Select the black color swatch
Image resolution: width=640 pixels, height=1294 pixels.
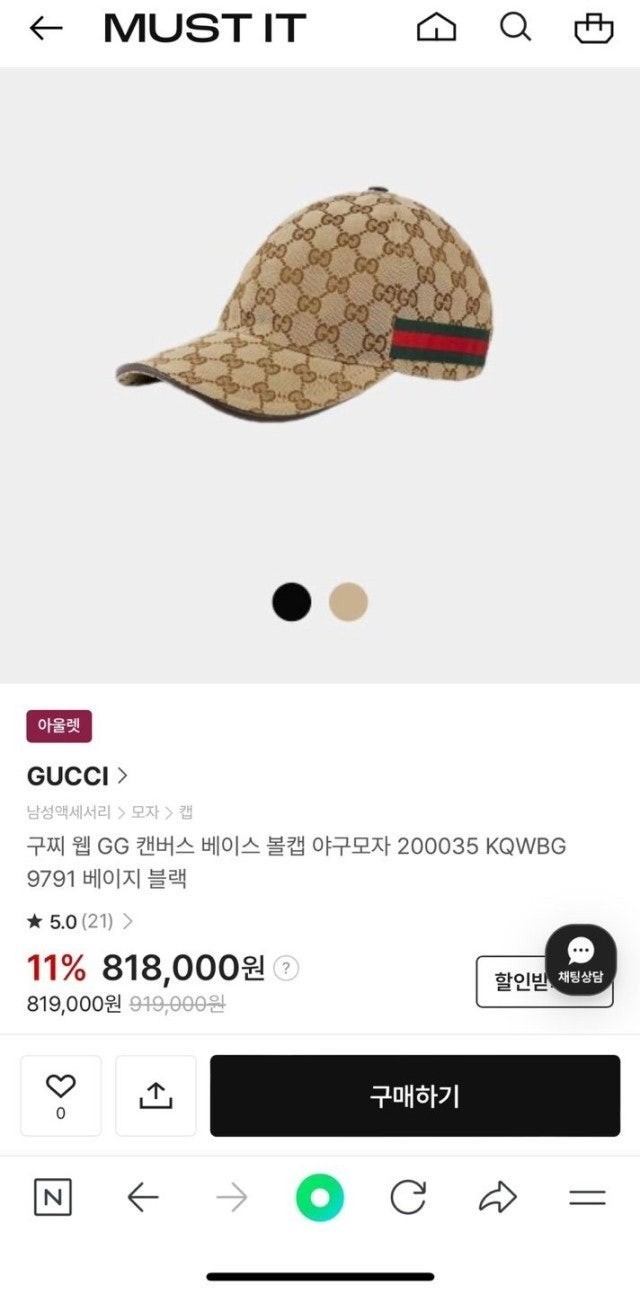(292, 602)
